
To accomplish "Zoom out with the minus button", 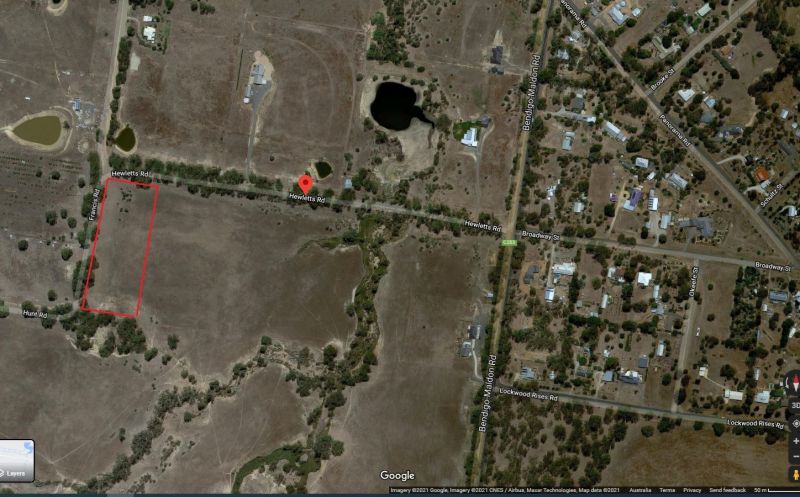I will 795,457.
